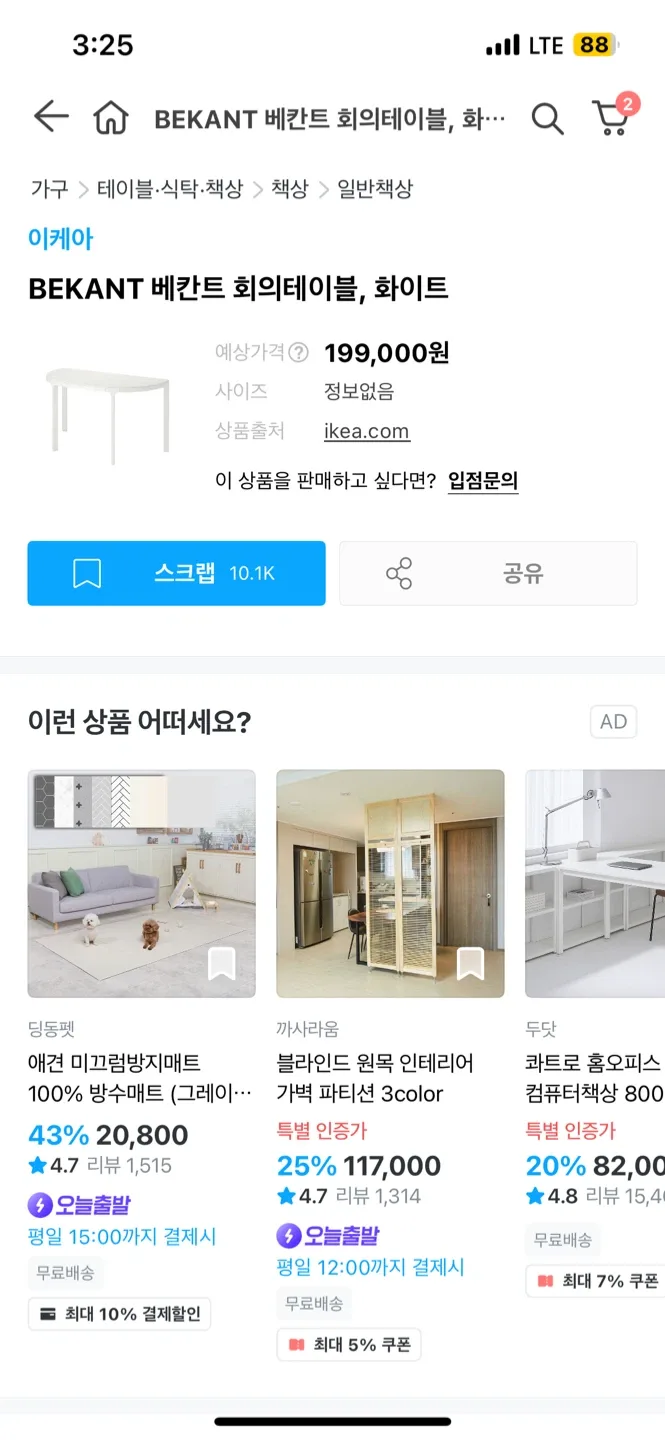Open the search magnifier
The image size is (665, 1440).
(546, 119)
